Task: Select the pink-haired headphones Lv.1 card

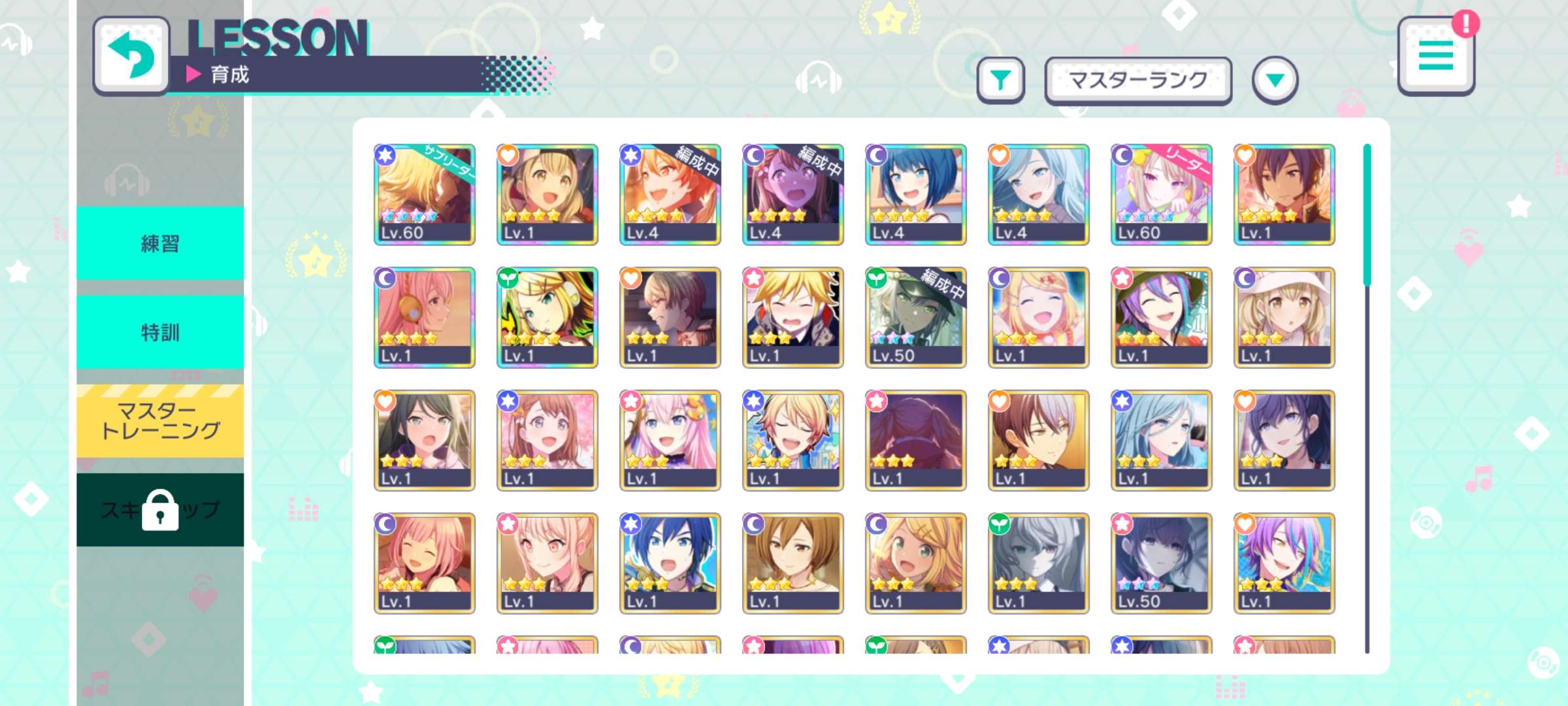Action: coord(425,318)
